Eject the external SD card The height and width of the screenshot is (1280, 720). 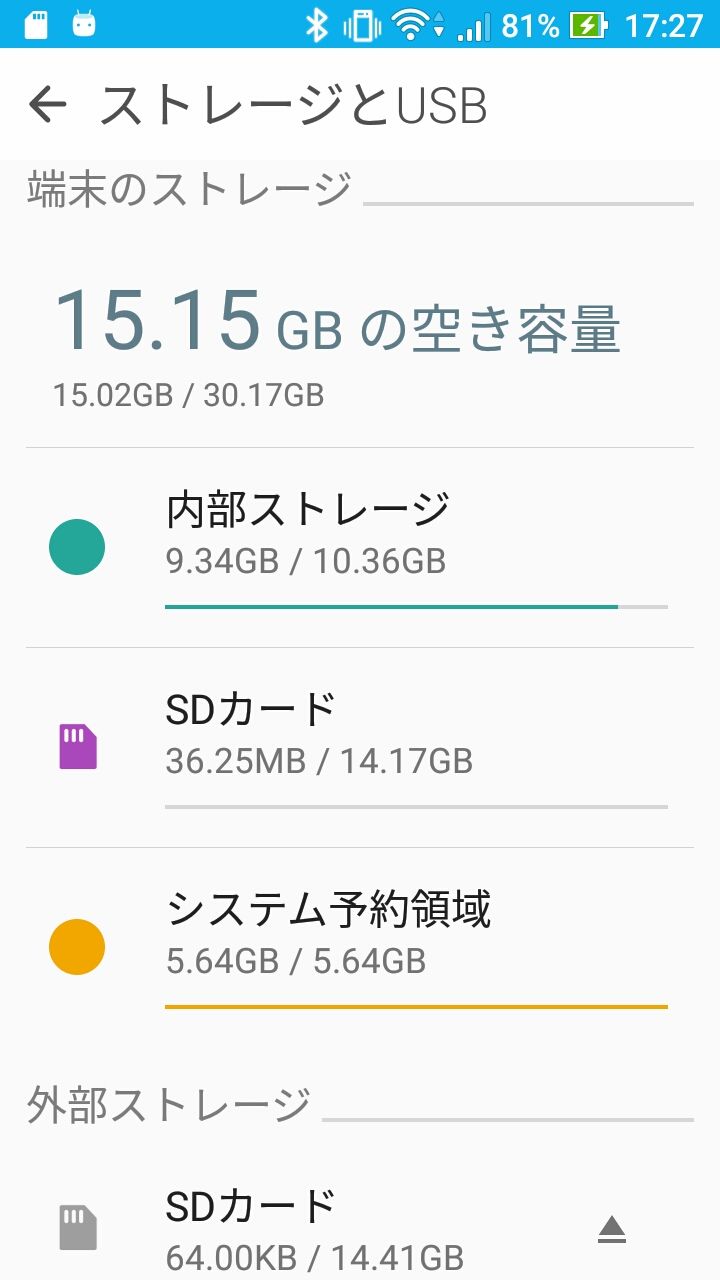pyautogui.click(x=612, y=1230)
